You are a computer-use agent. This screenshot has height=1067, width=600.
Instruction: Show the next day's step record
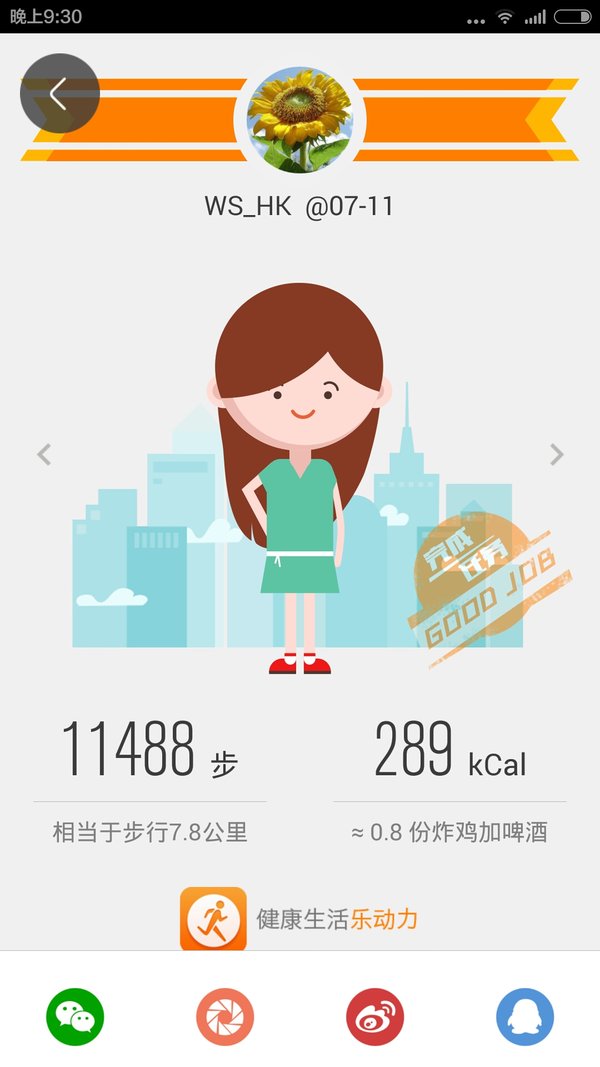tap(556, 454)
